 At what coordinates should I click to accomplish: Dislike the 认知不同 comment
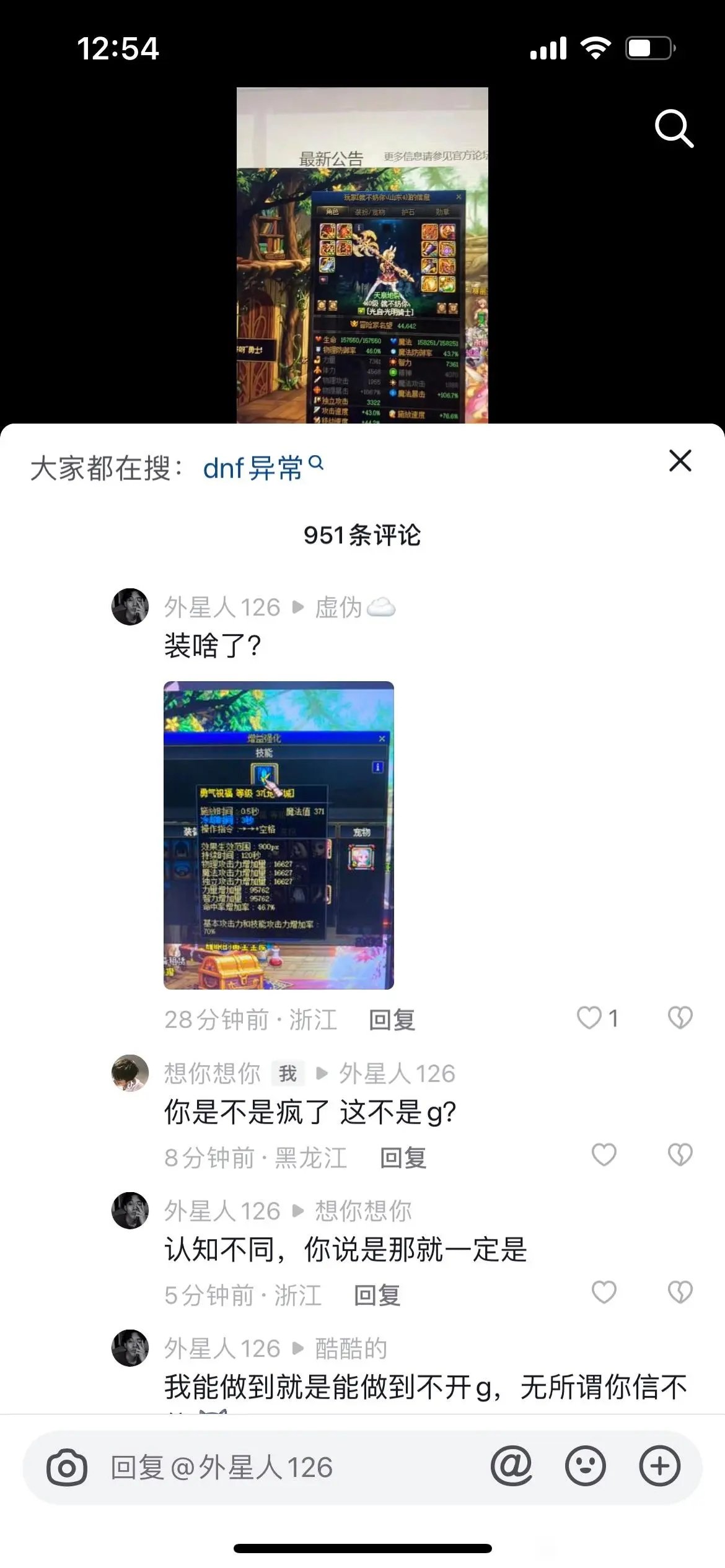point(680,1292)
